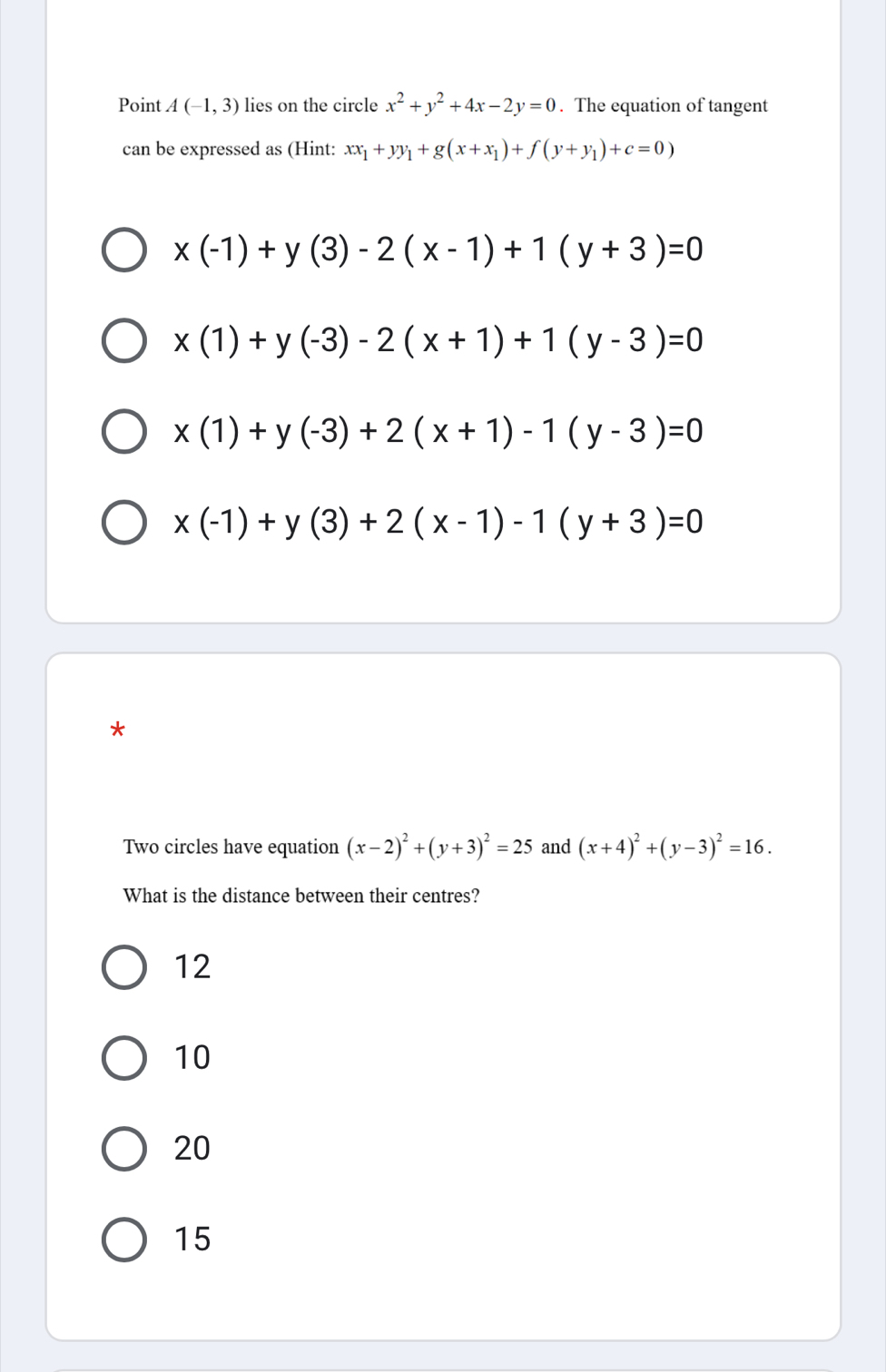Click the label text beside option 12

[192, 967]
